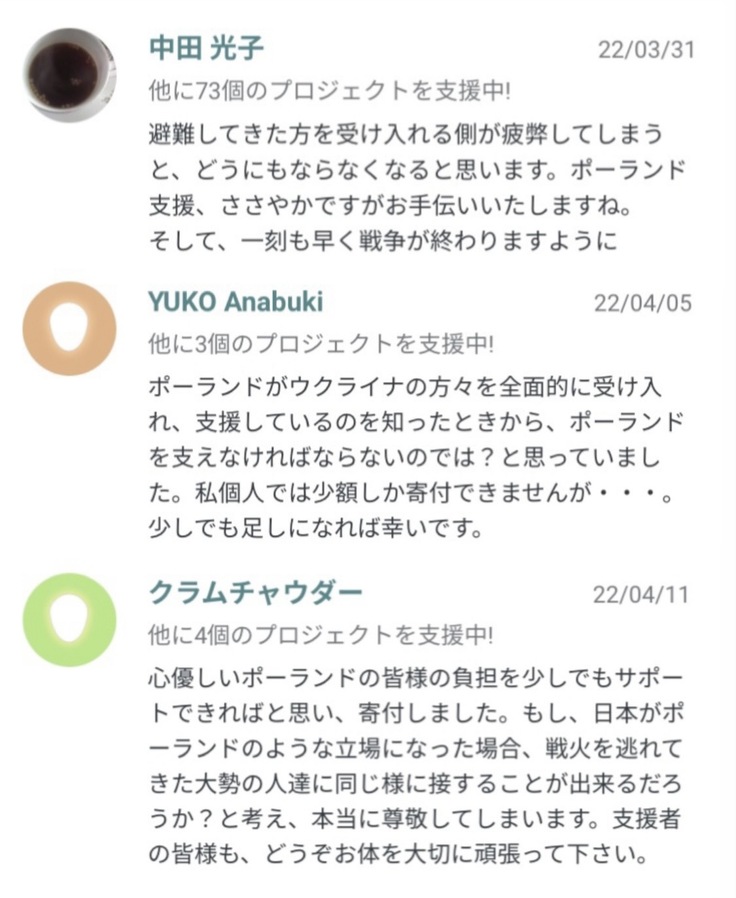The image size is (736, 898).
Task: Tap 中田 光子's coffee cup avatar
Action: point(68,75)
